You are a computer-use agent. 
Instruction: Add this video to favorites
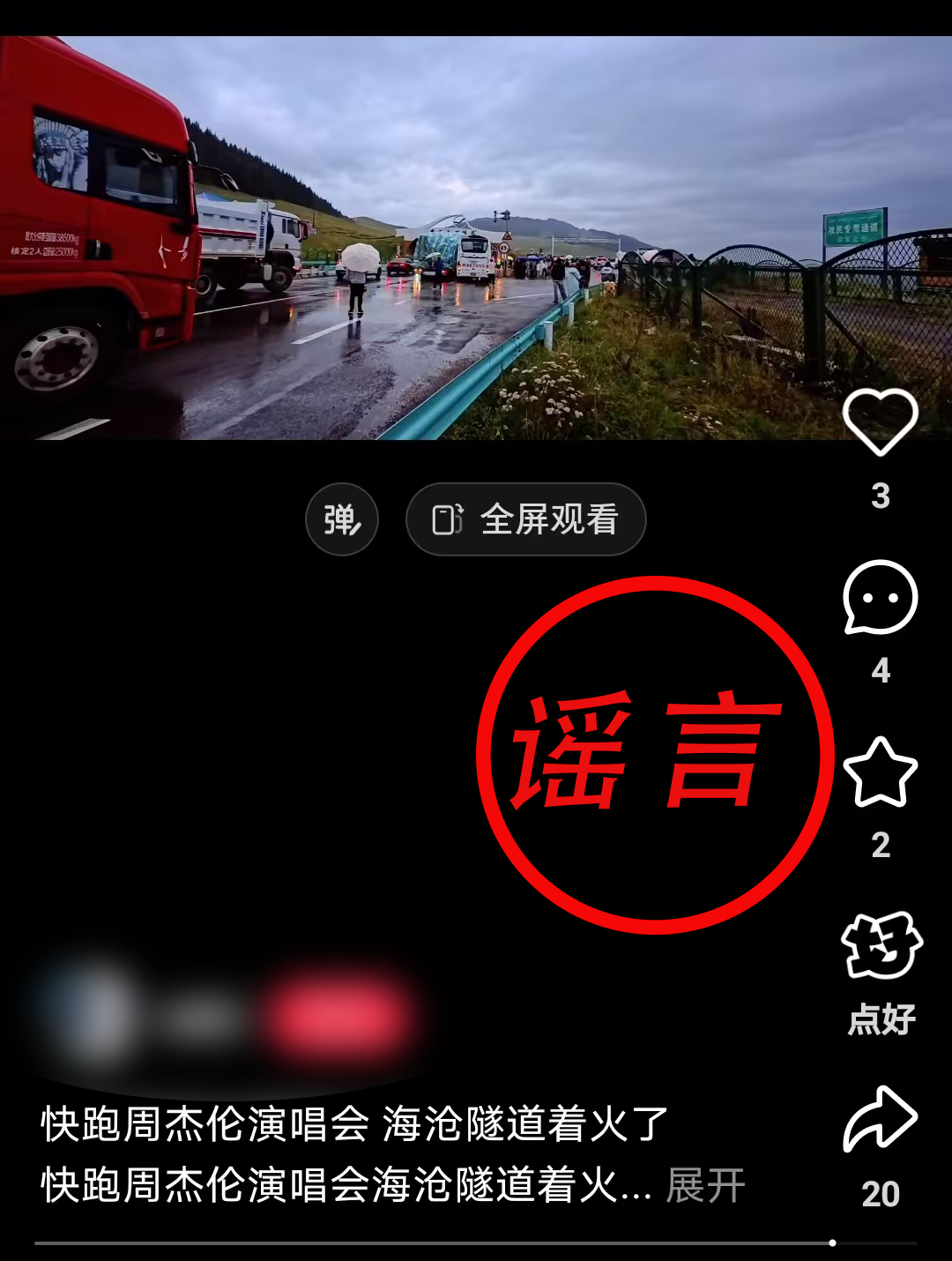(x=880, y=772)
